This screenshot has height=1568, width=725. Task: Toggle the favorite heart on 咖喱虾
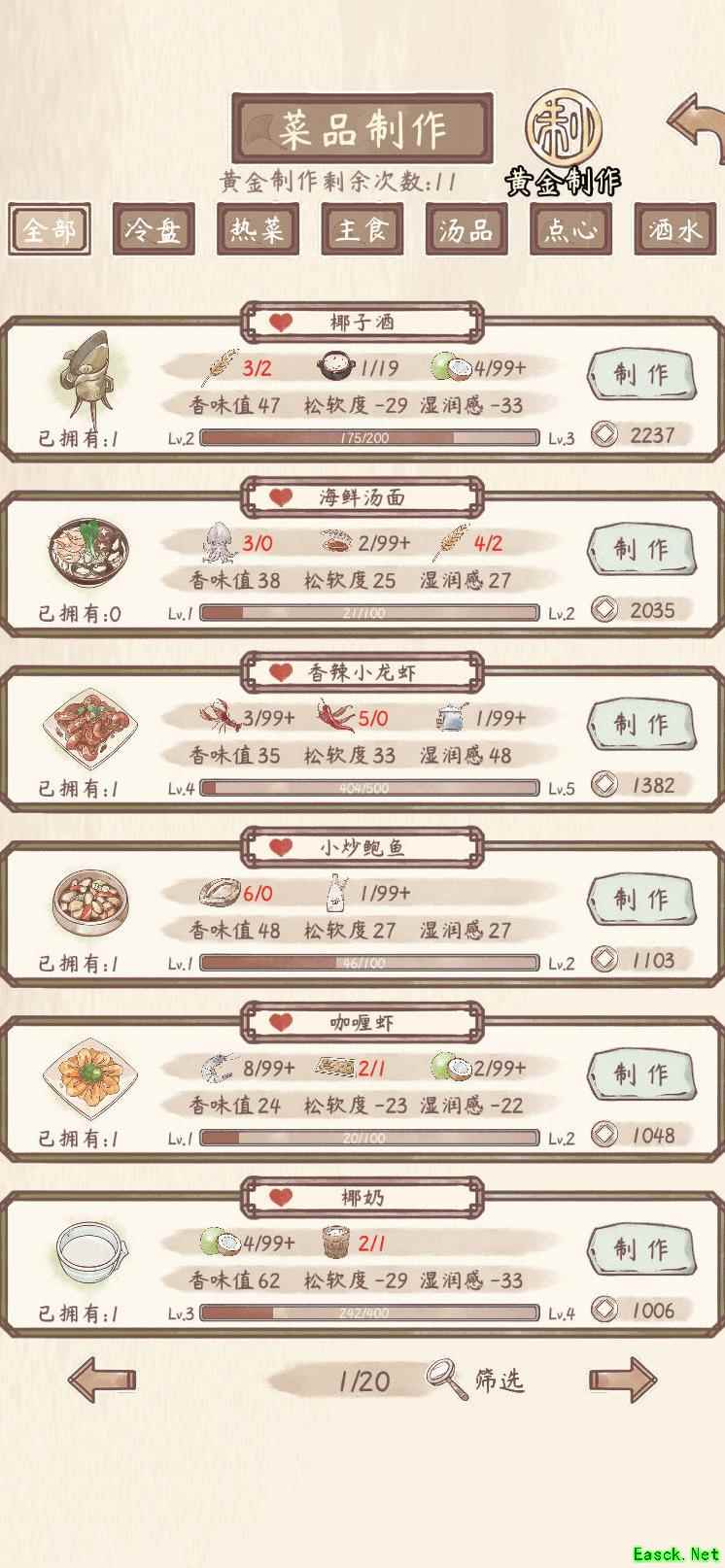[x=281, y=1022]
